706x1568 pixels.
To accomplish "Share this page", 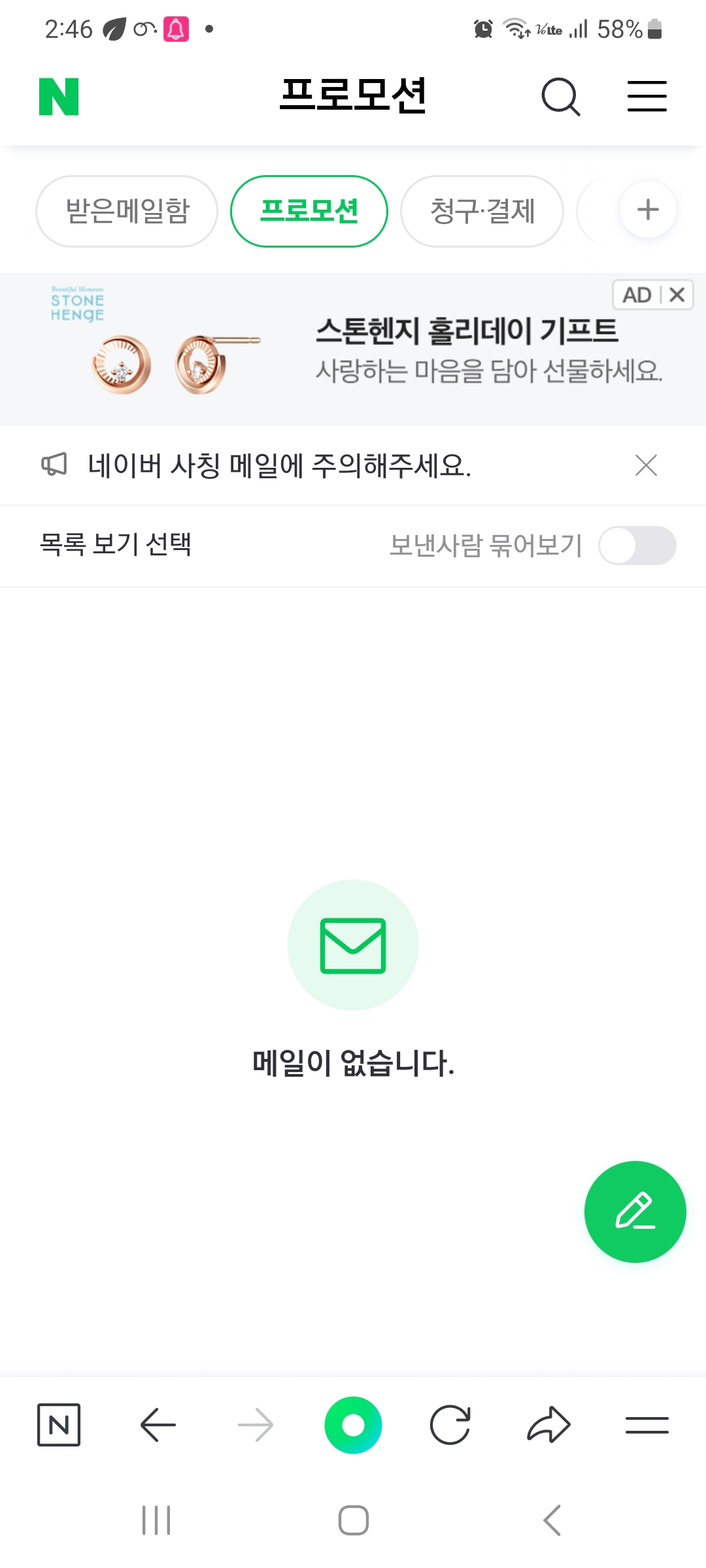I will click(x=548, y=1424).
